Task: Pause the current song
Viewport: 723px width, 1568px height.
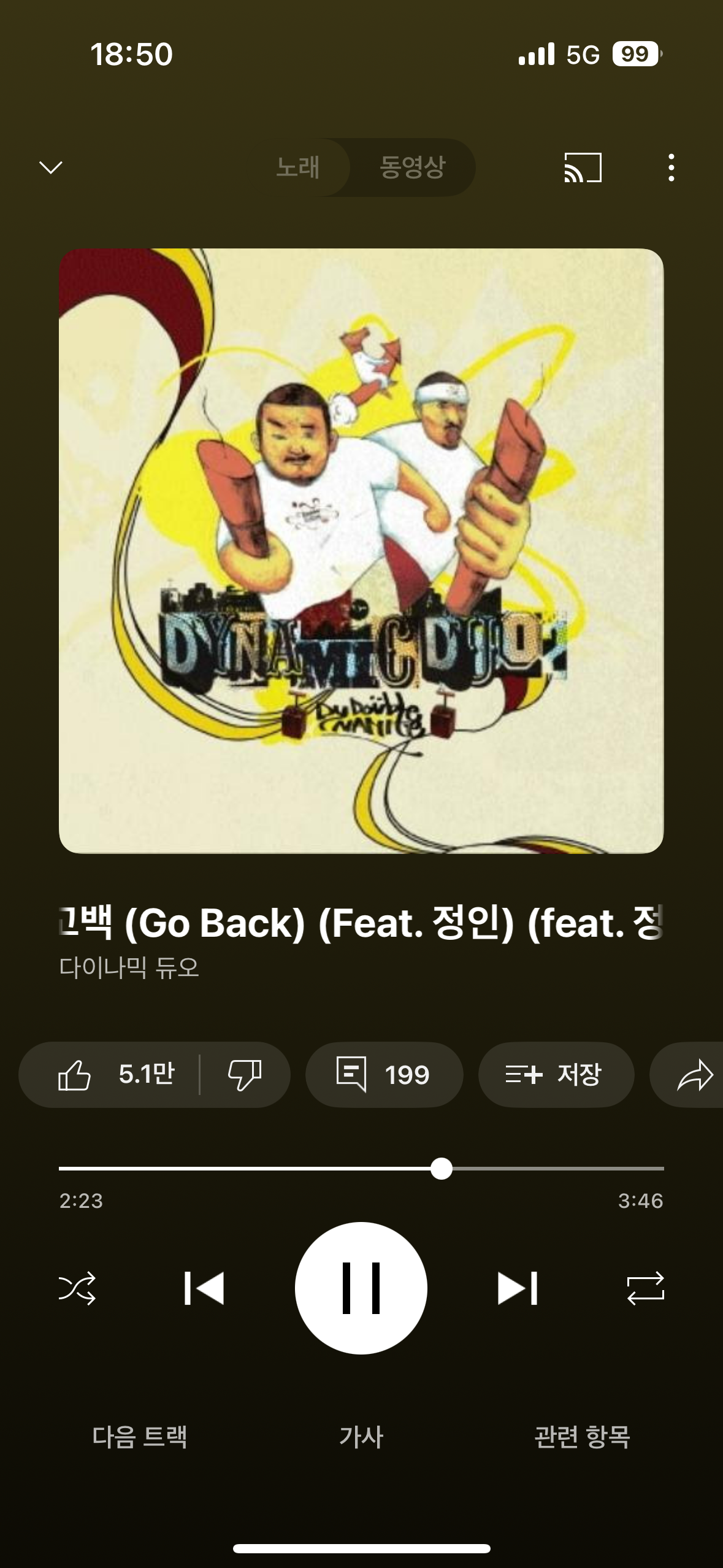Action: (x=361, y=1288)
